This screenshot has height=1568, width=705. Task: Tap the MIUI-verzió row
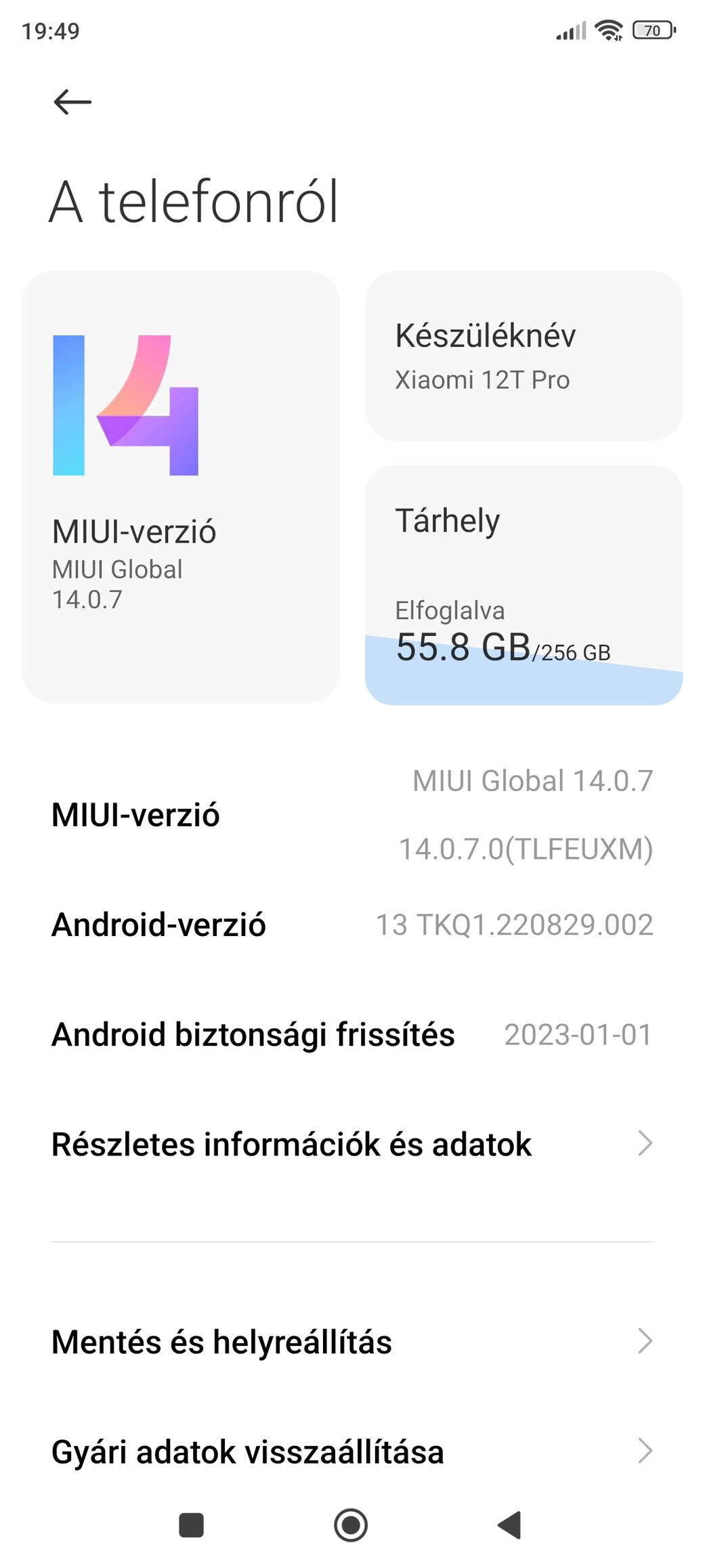coord(352,815)
